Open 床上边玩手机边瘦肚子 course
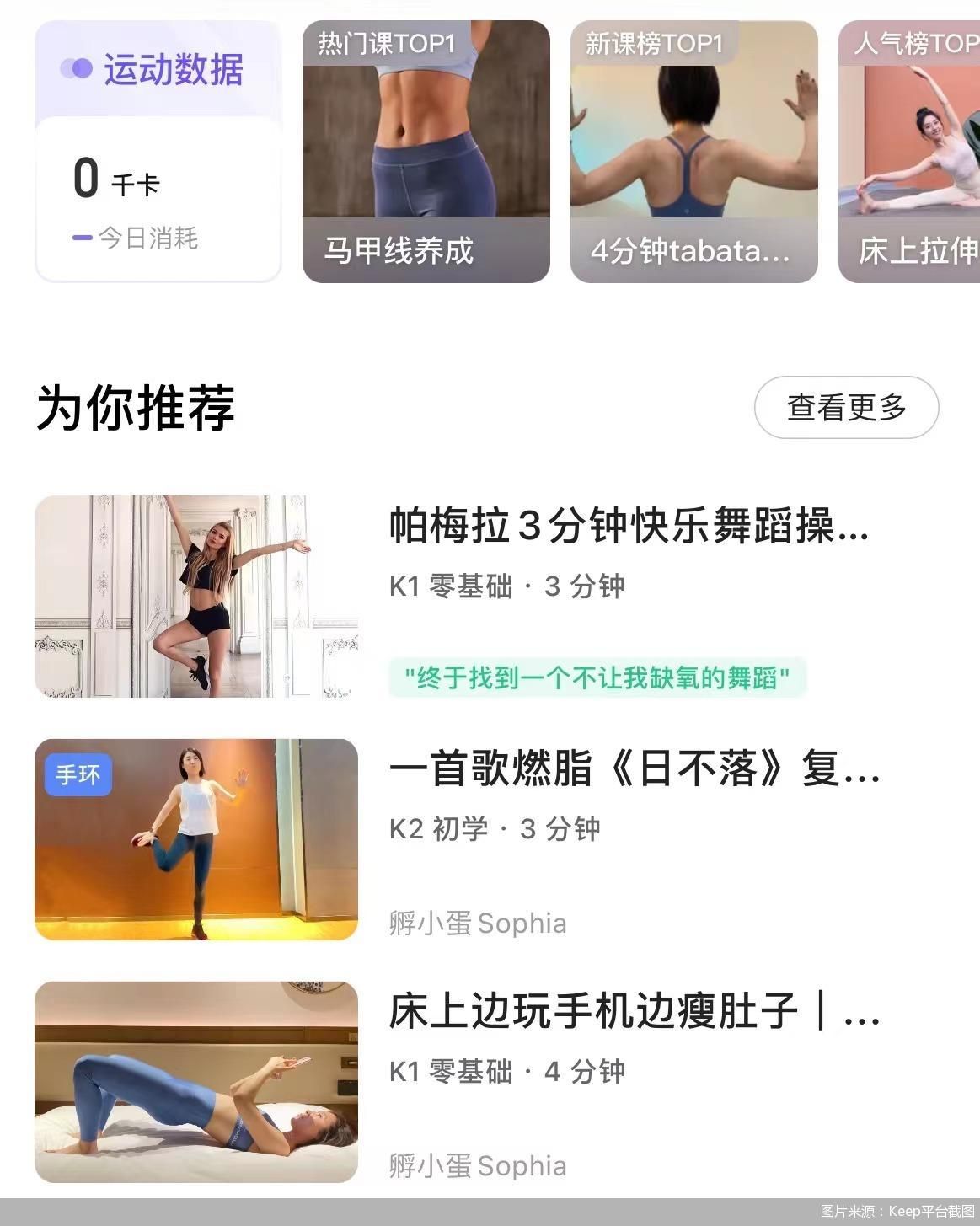Viewport: 980px width, 1226px height. 632,1011
